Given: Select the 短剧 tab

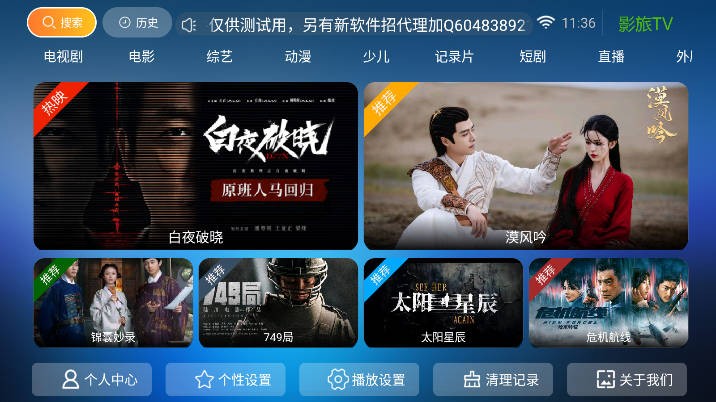Looking at the screenshot, I should coord(532,56).
